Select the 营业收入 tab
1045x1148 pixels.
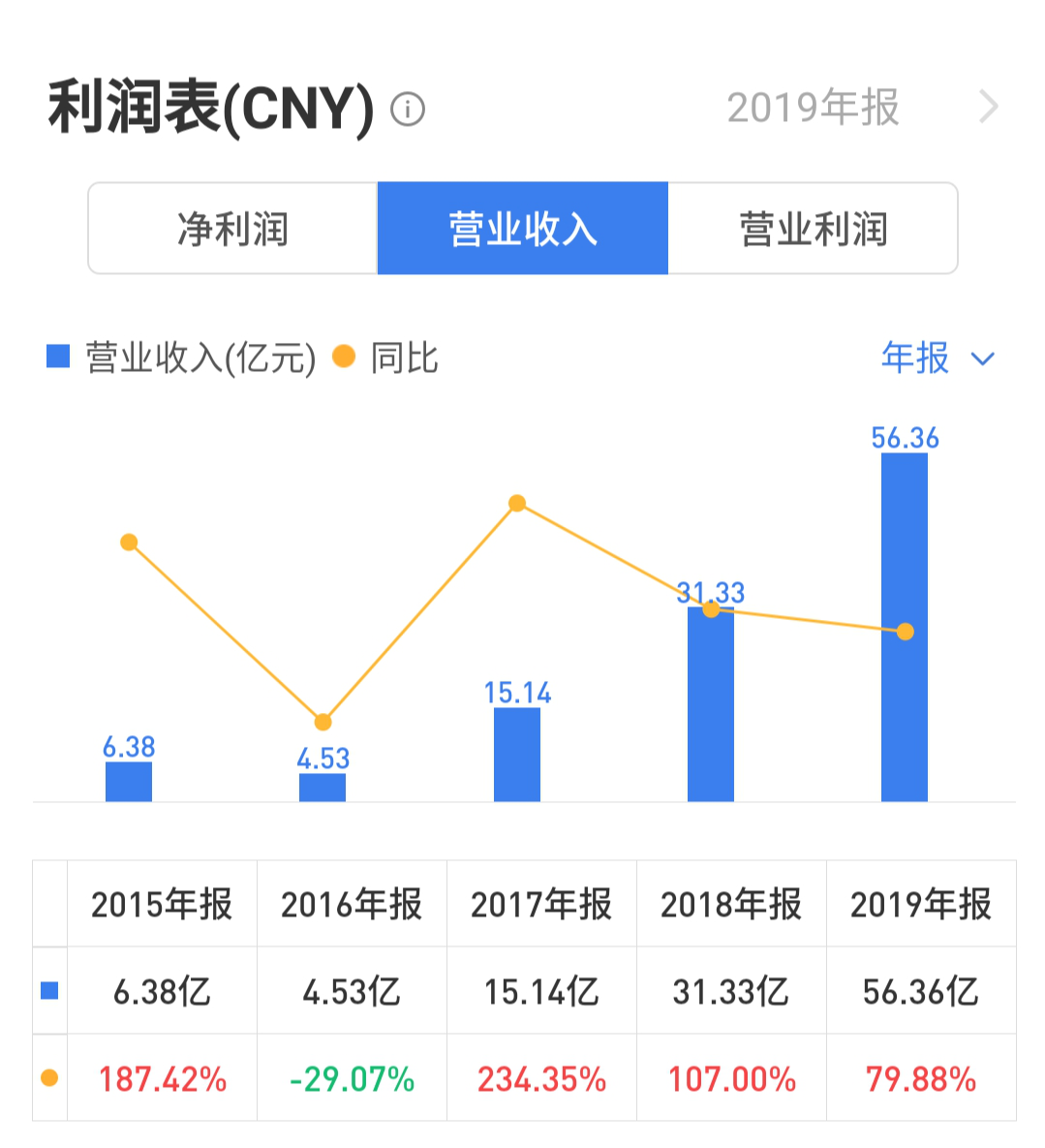pos(522,228)
